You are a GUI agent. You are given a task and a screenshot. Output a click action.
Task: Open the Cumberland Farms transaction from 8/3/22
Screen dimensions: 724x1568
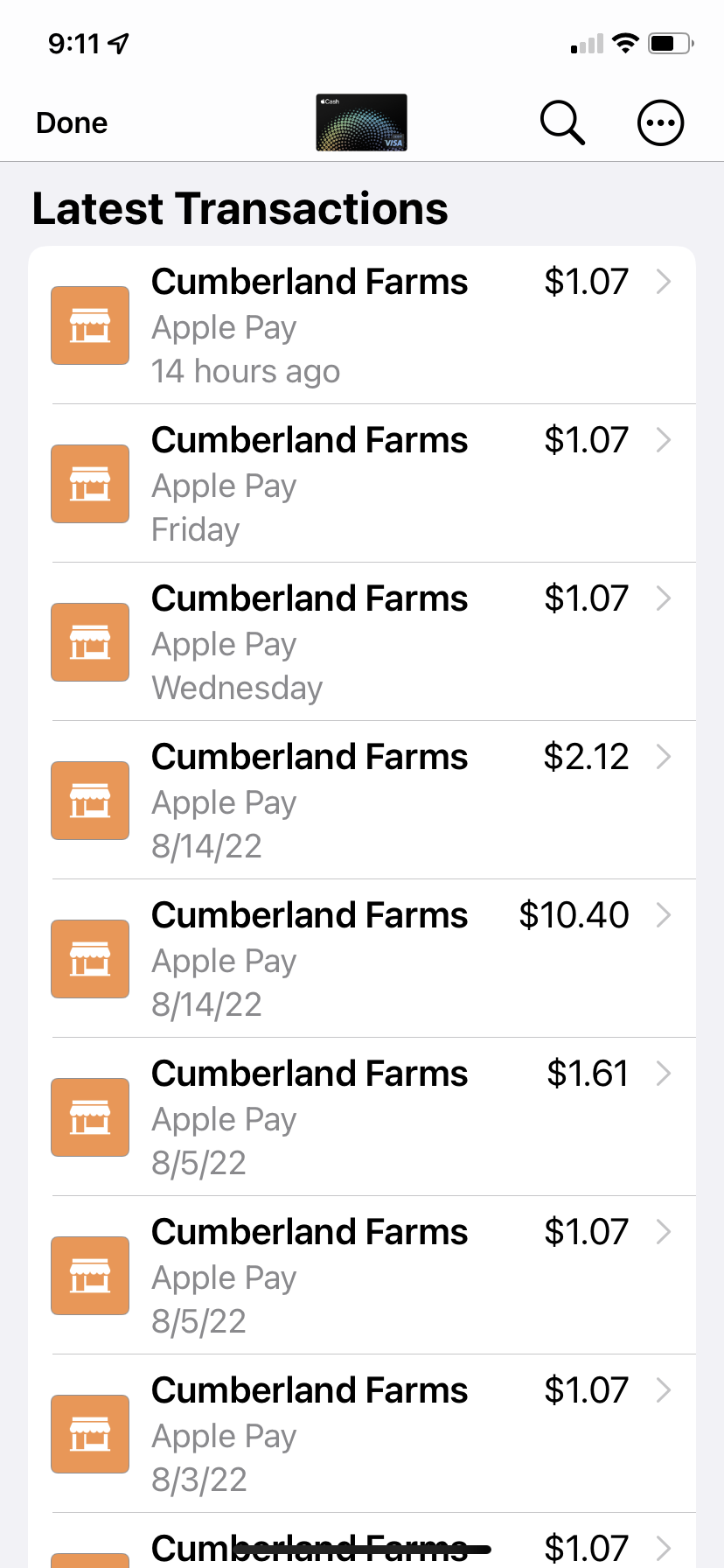pos(362,1434)
